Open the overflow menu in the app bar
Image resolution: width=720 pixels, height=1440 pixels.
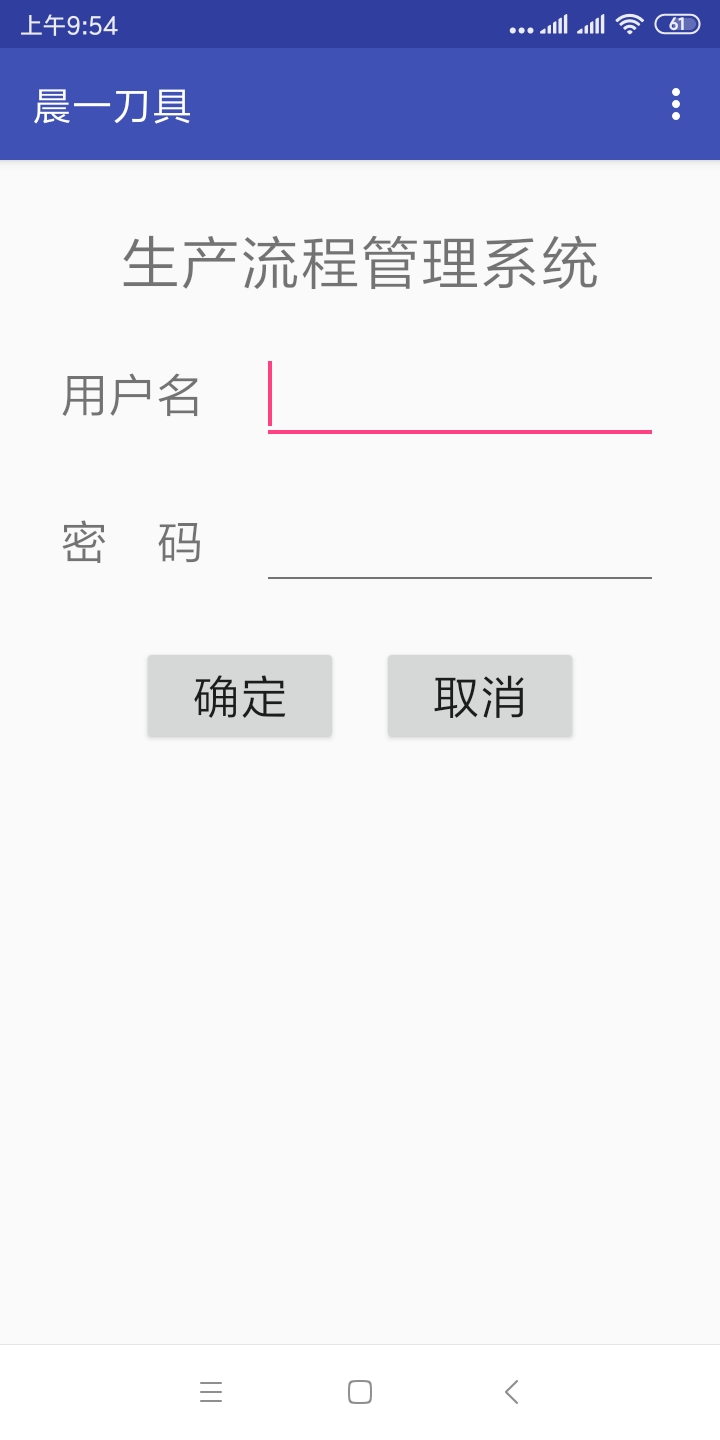[676, 104]
